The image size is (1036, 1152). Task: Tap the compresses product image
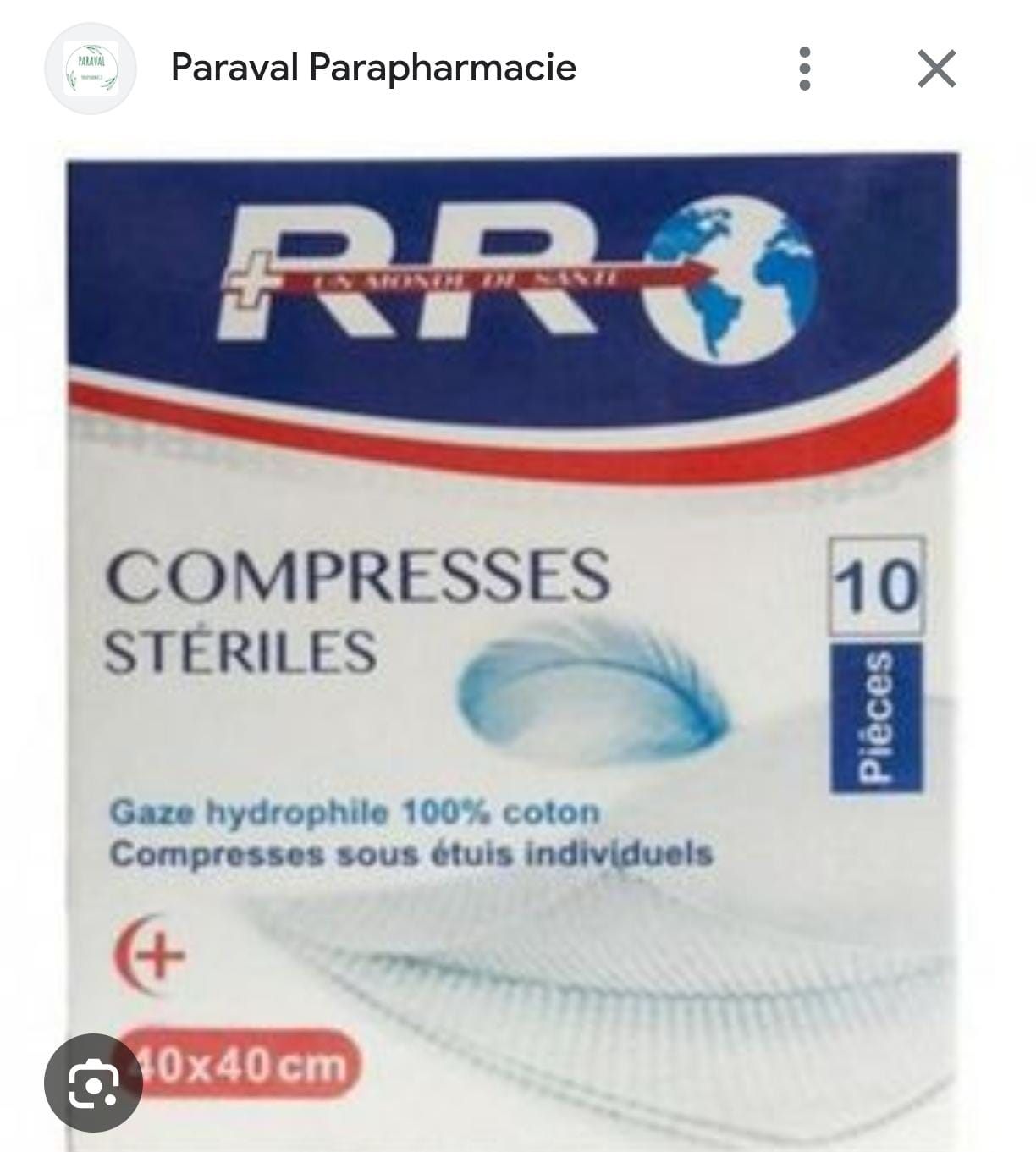516,643
